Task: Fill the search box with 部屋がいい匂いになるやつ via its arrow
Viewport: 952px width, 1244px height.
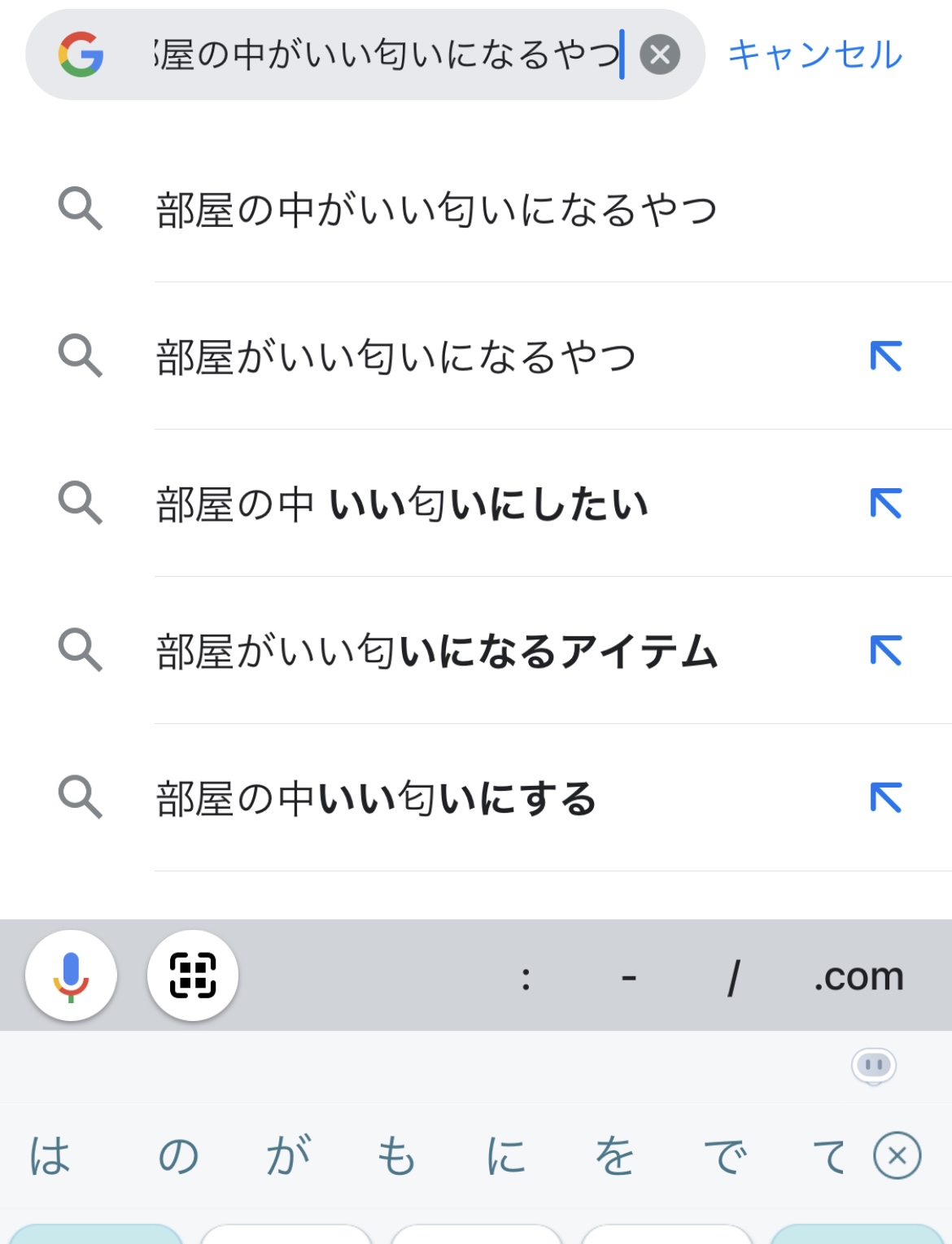Action: click(886, 356)
